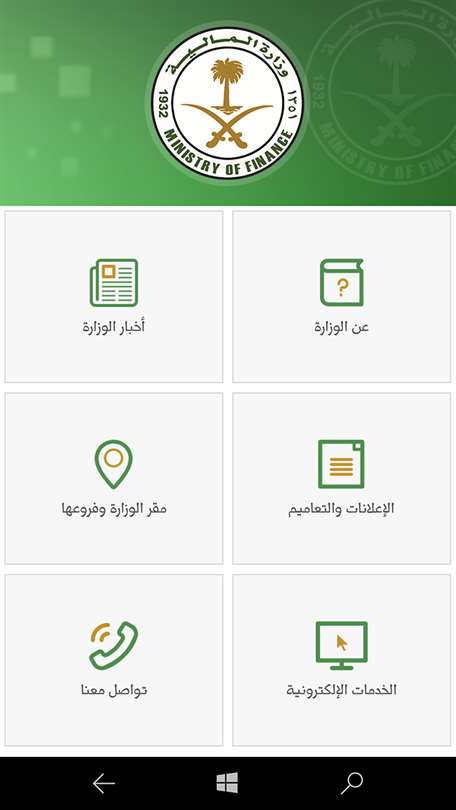The height and width of the screenshot is (810, 456).
Task: Go back with the system back arrow
Action: [x=104, y=784]
